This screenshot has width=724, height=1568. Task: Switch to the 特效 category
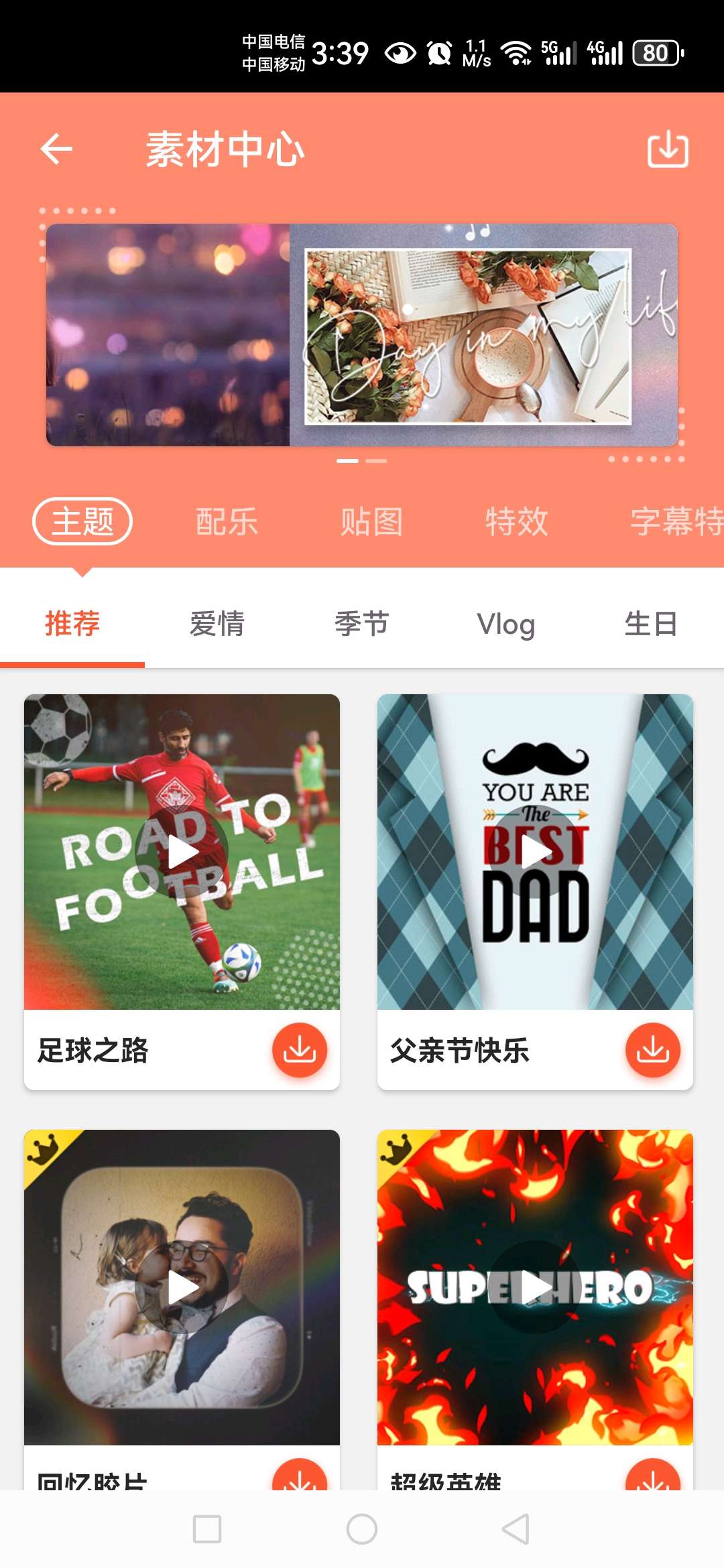516,521
